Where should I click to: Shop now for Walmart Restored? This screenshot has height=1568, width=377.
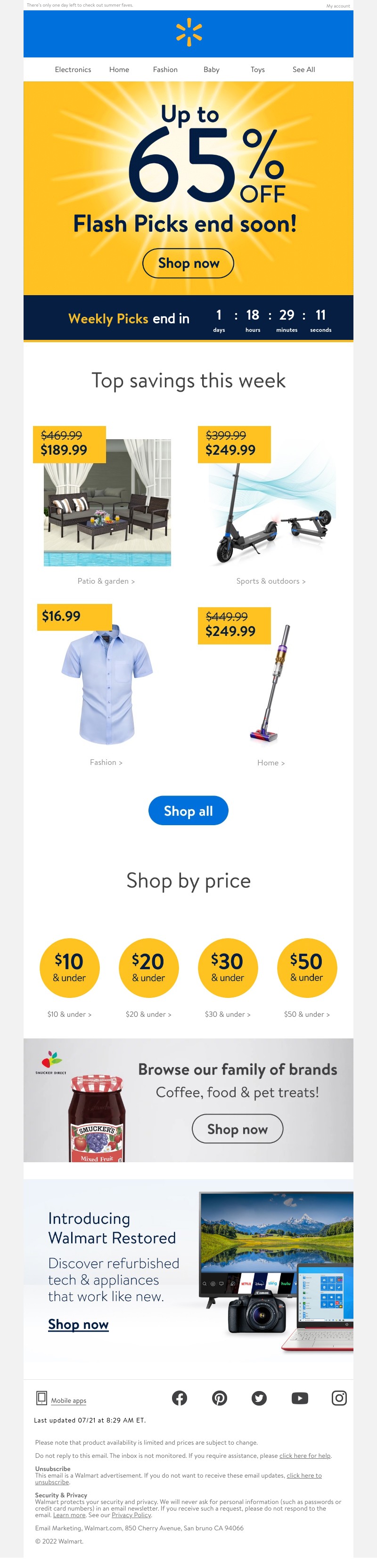(x=78, y=1325)
